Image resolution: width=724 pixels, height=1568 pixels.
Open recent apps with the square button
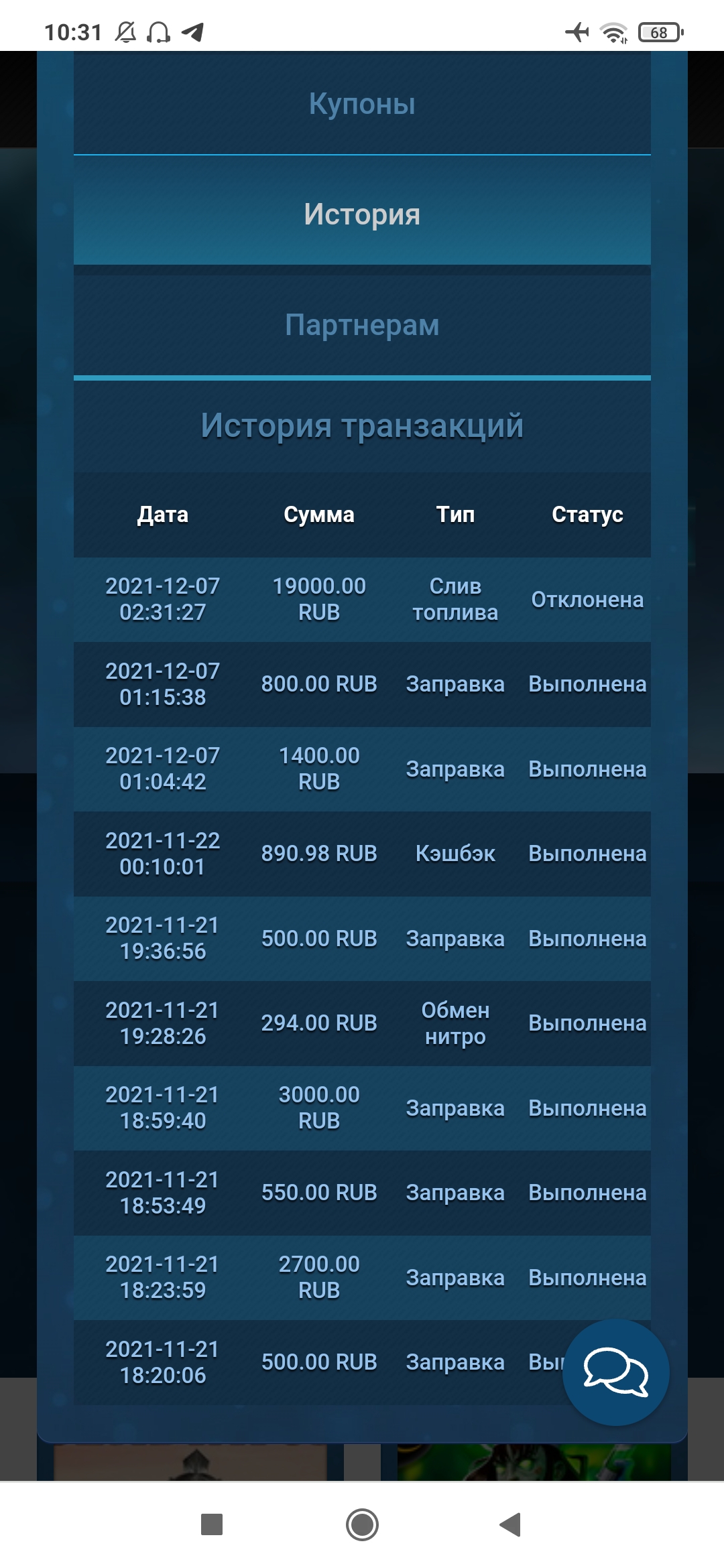(212, 1524)
